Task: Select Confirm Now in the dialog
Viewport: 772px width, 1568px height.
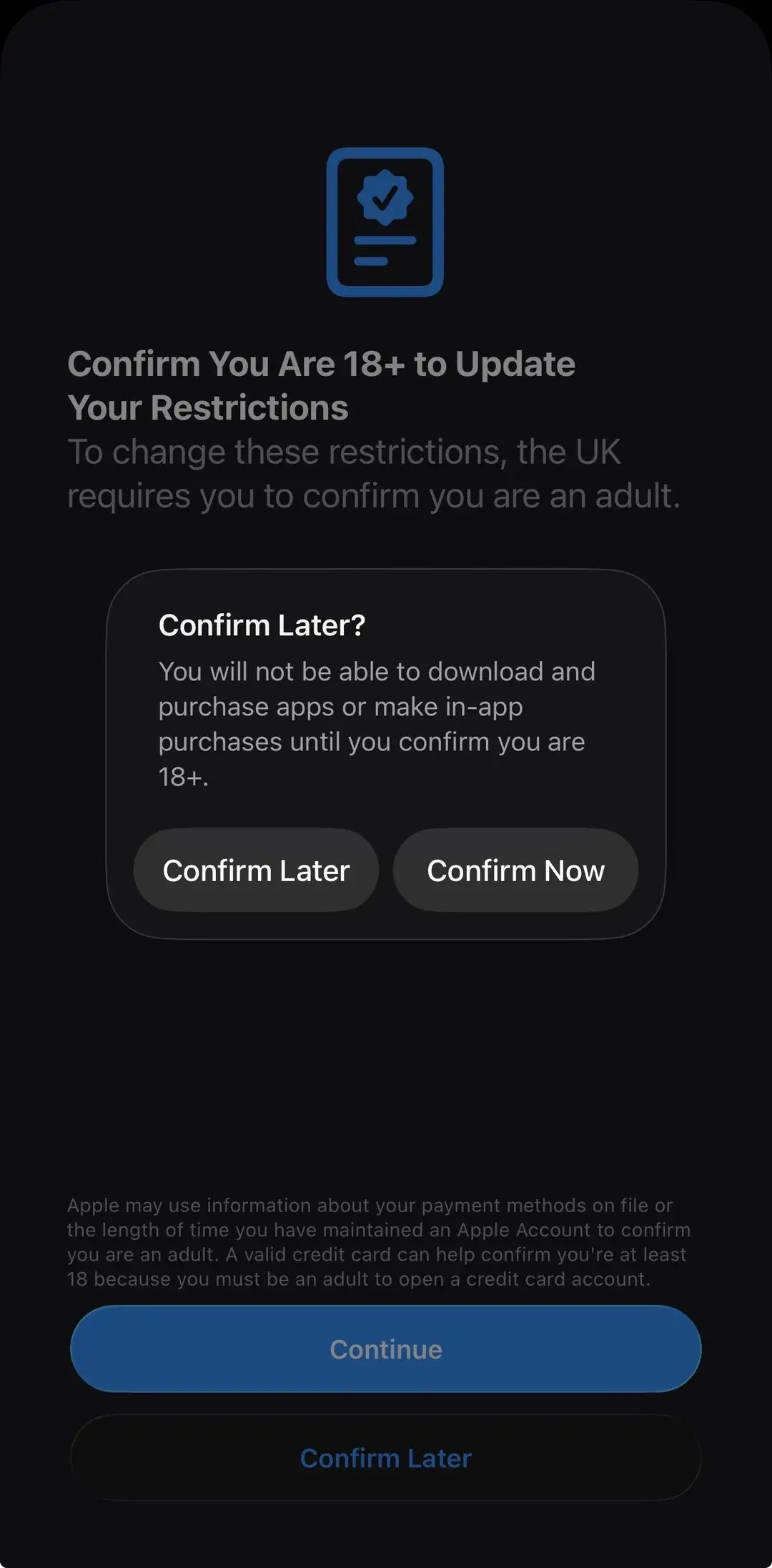Action: [515, 870]
